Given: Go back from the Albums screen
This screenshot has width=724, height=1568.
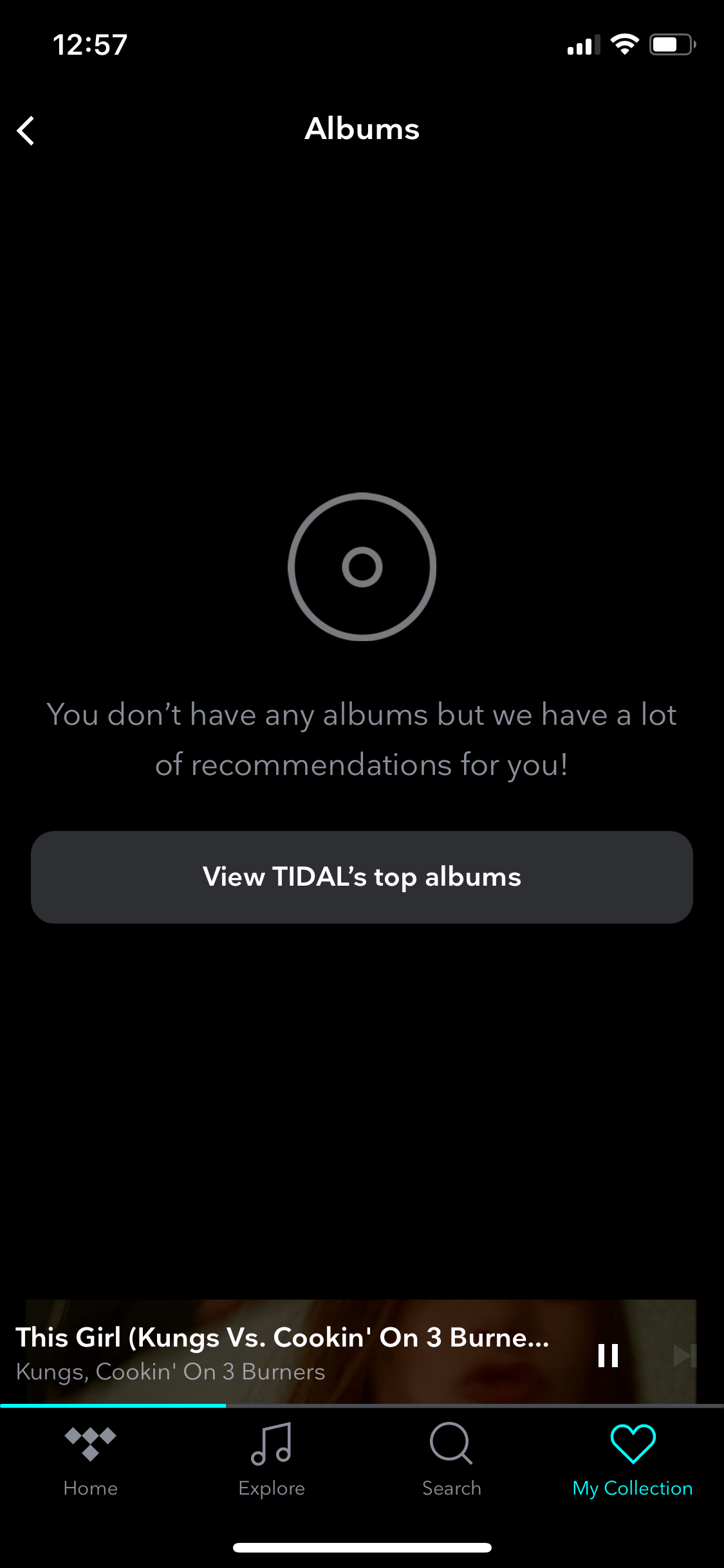Looking at the screenshot, I should 26,131.
